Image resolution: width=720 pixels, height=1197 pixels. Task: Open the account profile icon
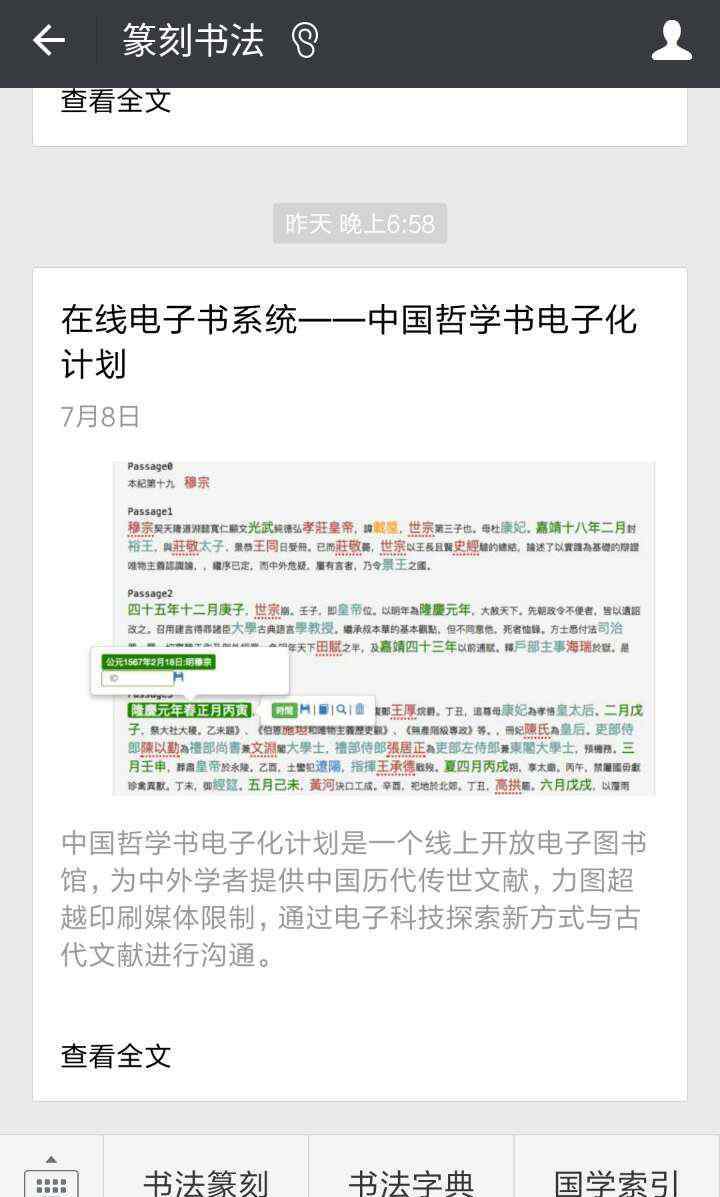(671, 40)
